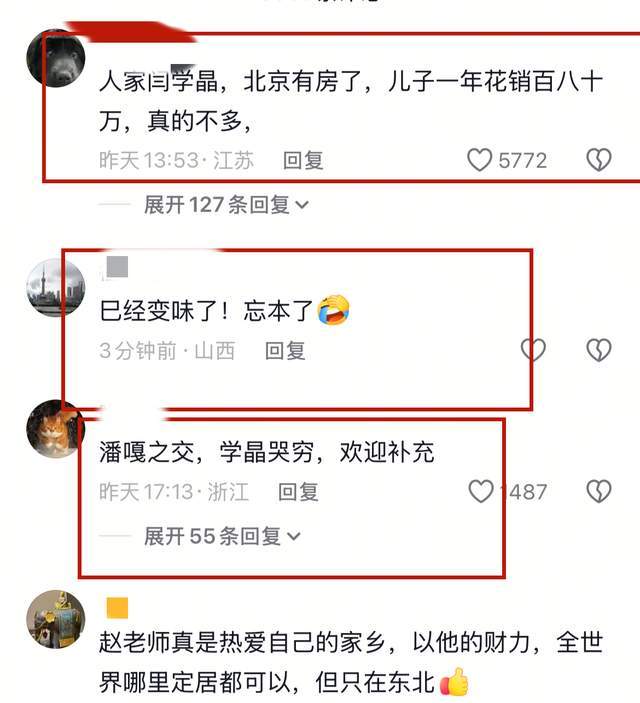Expand 55 replies
The image size is (640, 703).
[221, 537]
